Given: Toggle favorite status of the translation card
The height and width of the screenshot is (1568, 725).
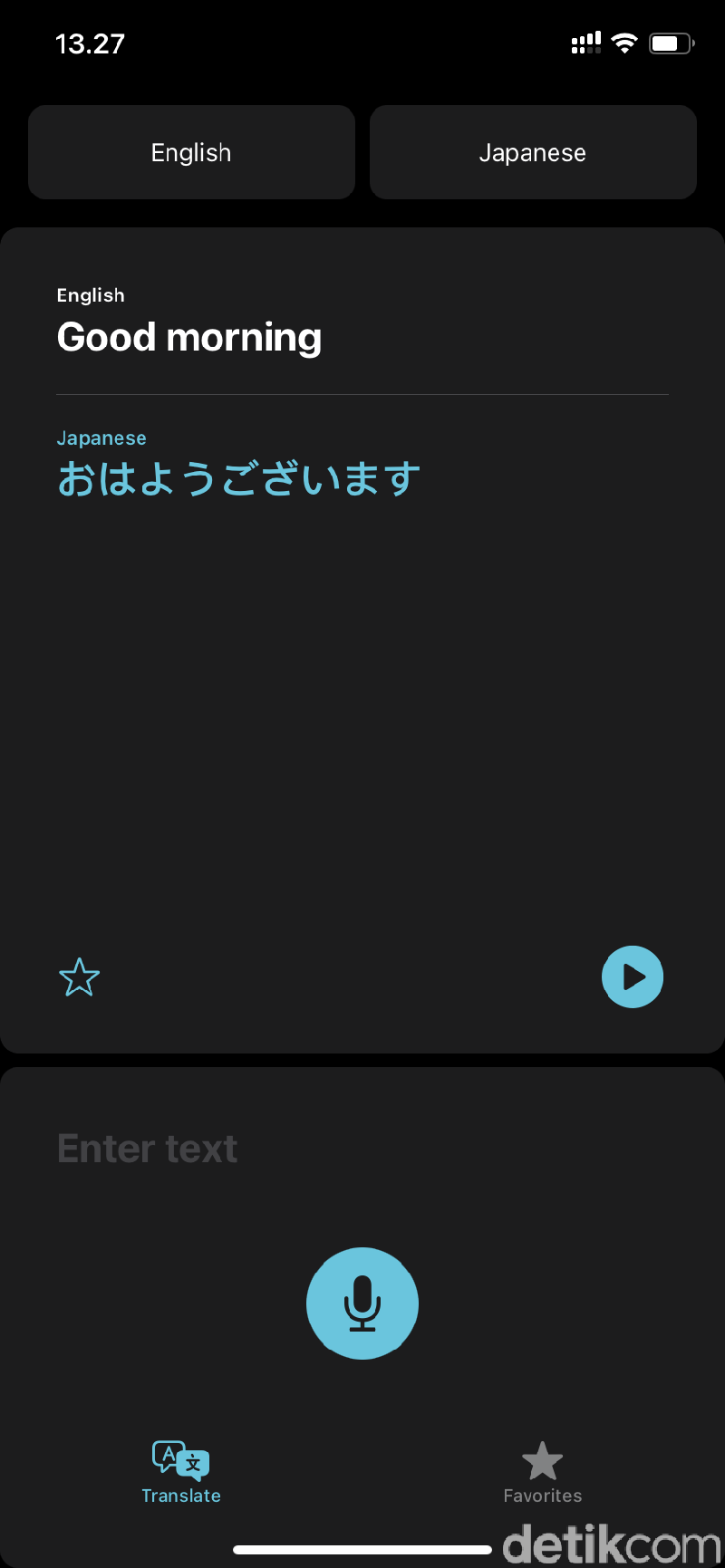Looking at the screenshot, I should click(x=79, y=976).
